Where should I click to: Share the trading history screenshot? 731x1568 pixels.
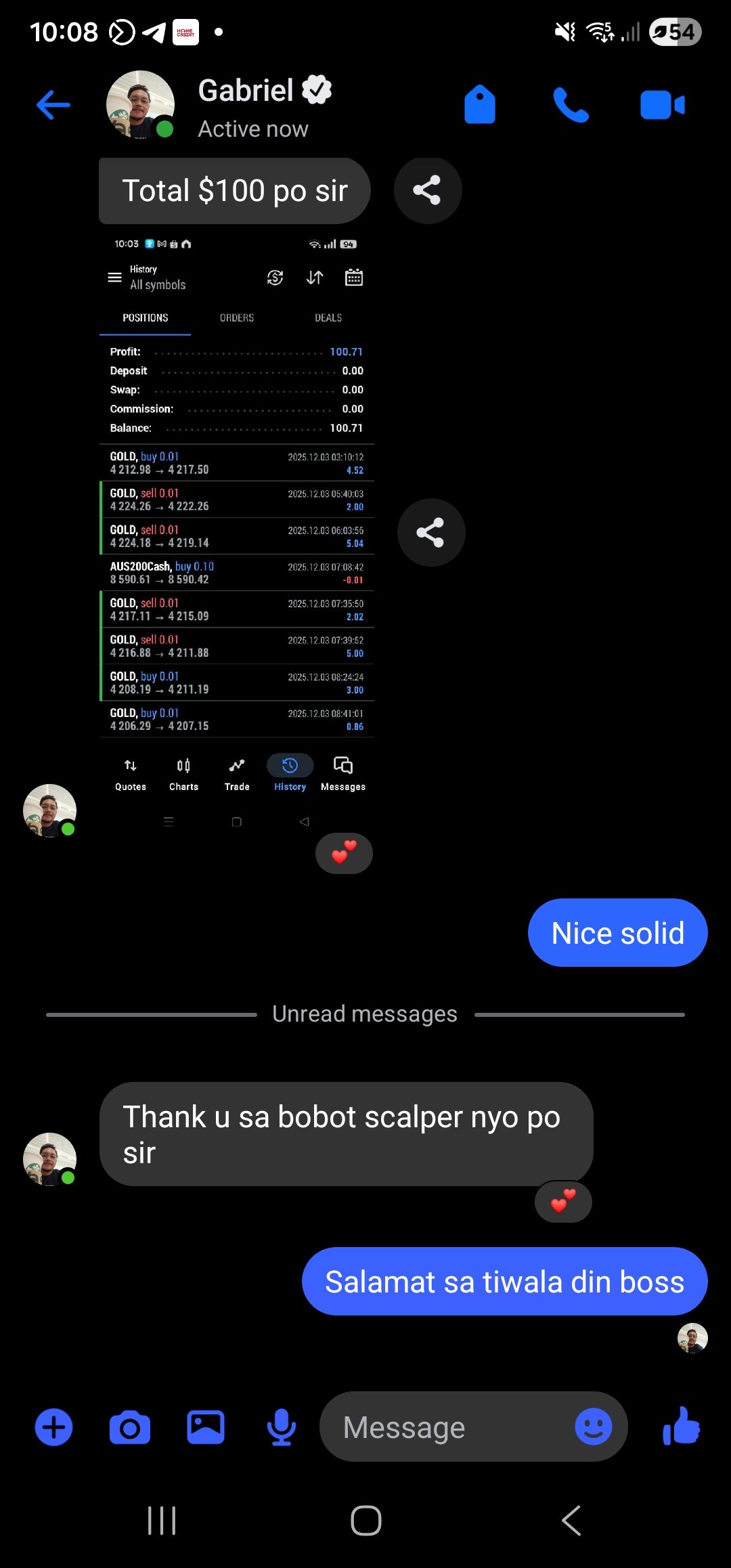(430, 532)
